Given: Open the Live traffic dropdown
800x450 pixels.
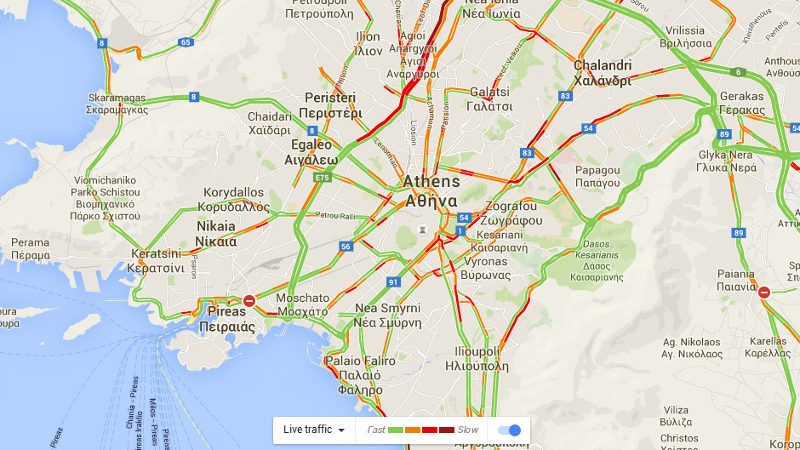Looking at the screenshot, I should (x=314, y=430).
